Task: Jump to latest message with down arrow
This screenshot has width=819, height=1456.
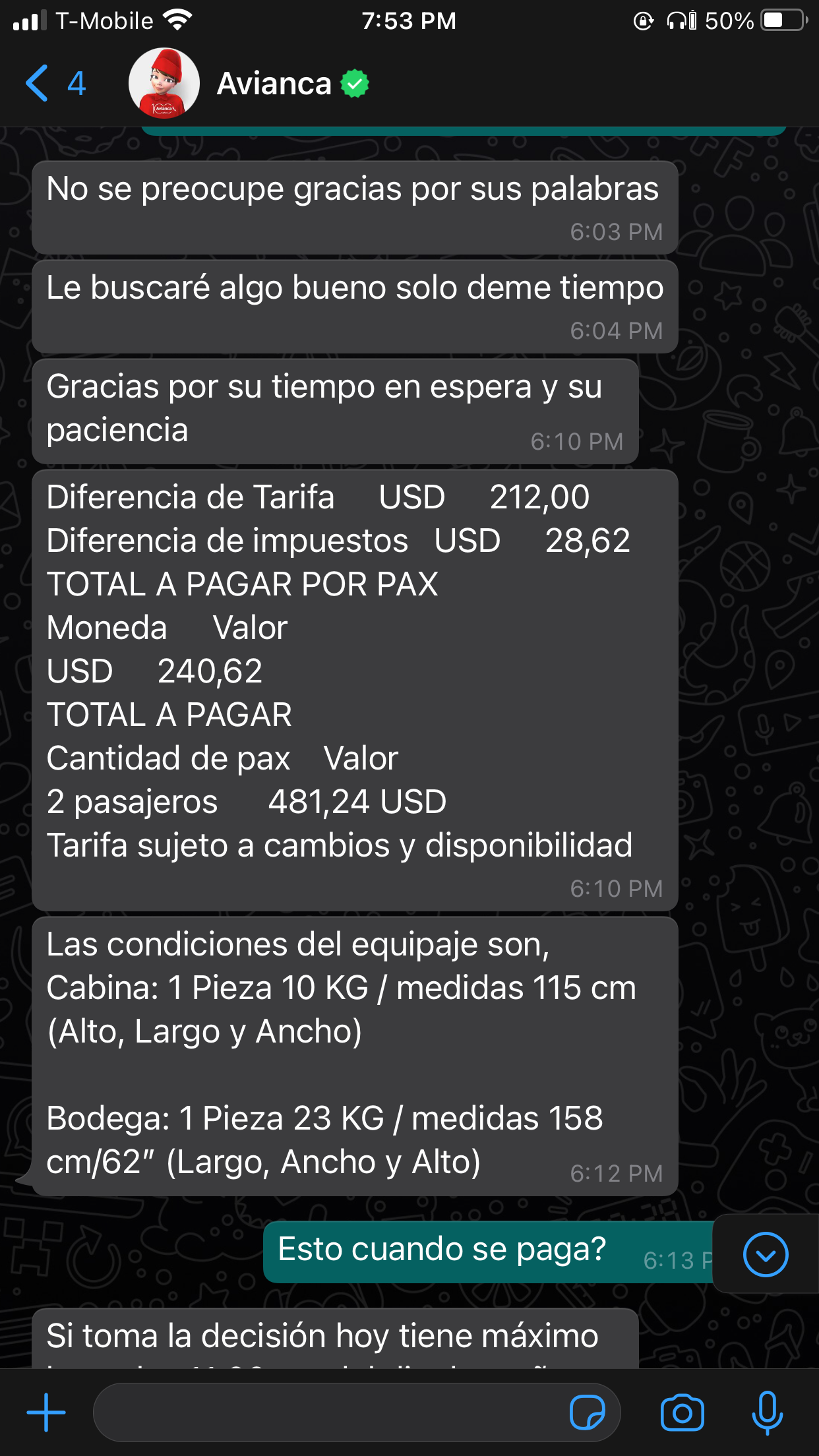Action: coord(765,1254)
